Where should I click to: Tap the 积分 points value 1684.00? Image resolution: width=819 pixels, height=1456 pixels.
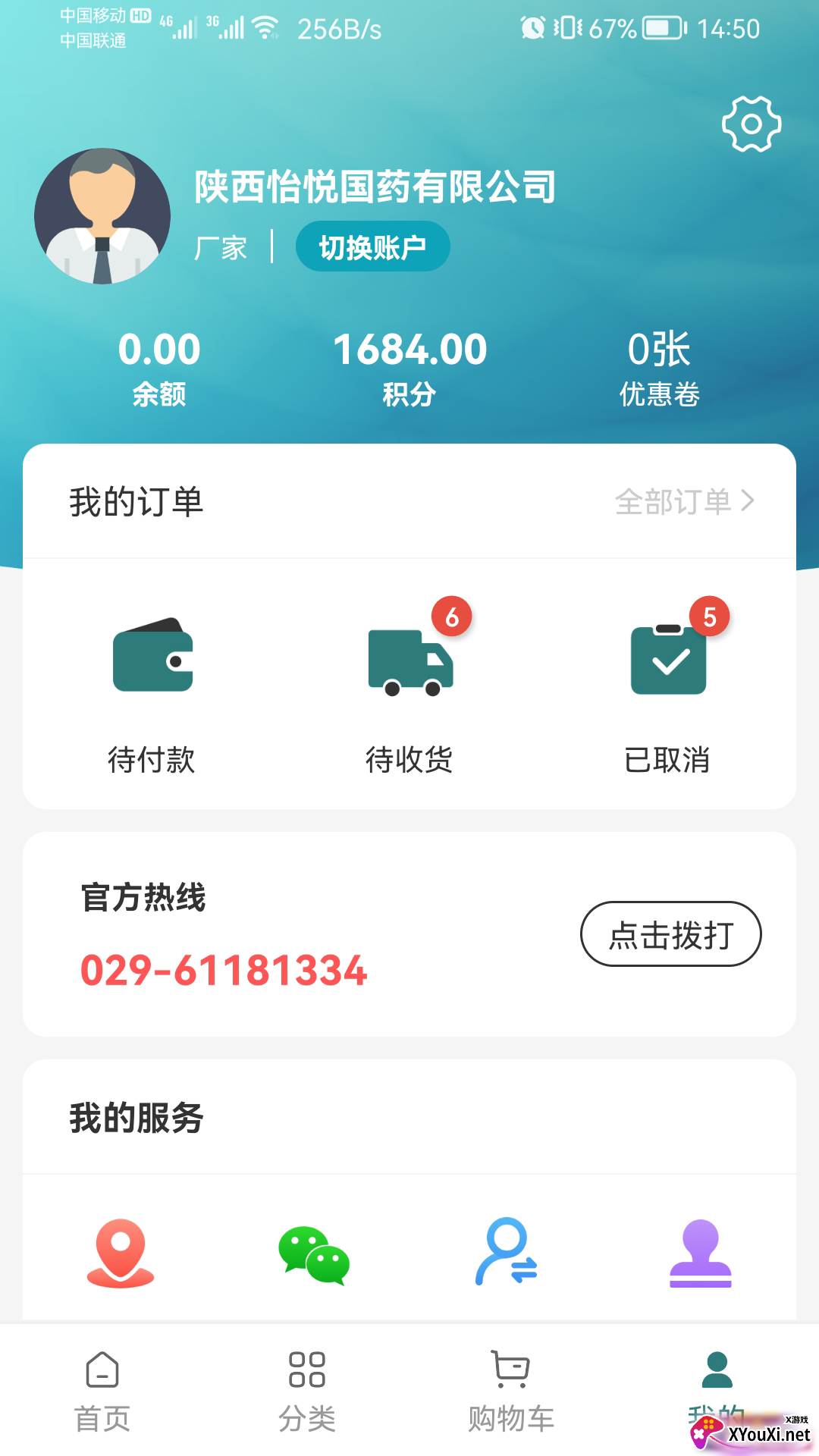point(409,349)
